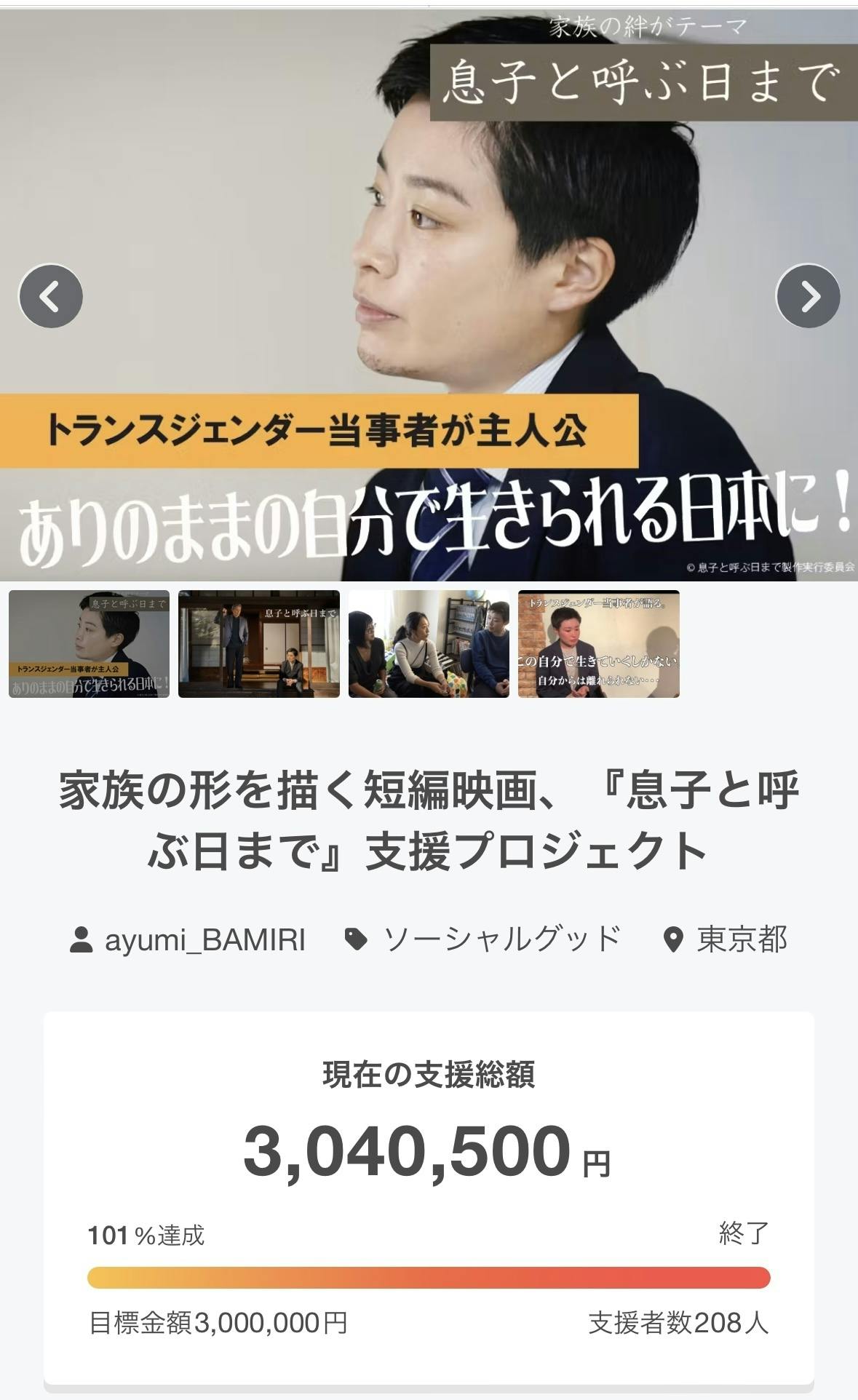Advance to the next carousel image

pos(808,296)
